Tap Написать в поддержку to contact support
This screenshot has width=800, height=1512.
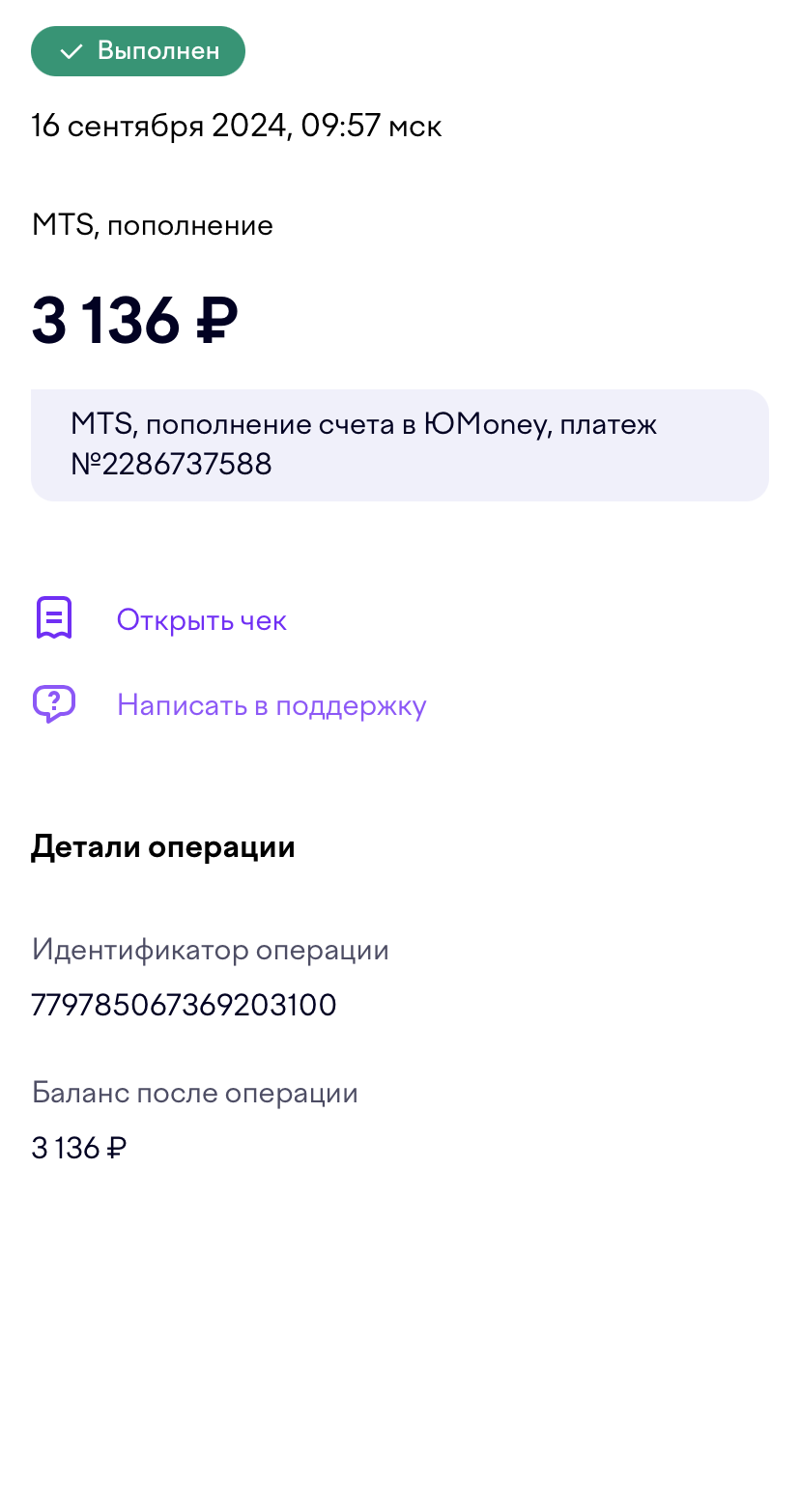coord(271,704)
